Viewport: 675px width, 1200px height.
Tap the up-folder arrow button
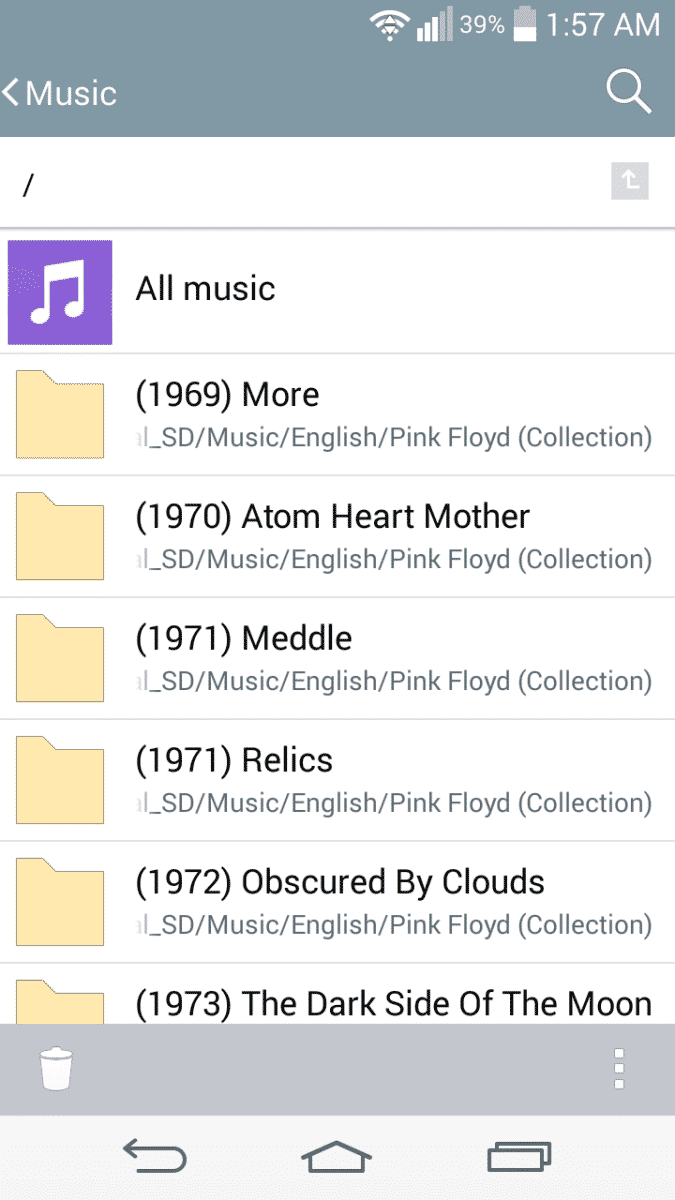point(630,181)
